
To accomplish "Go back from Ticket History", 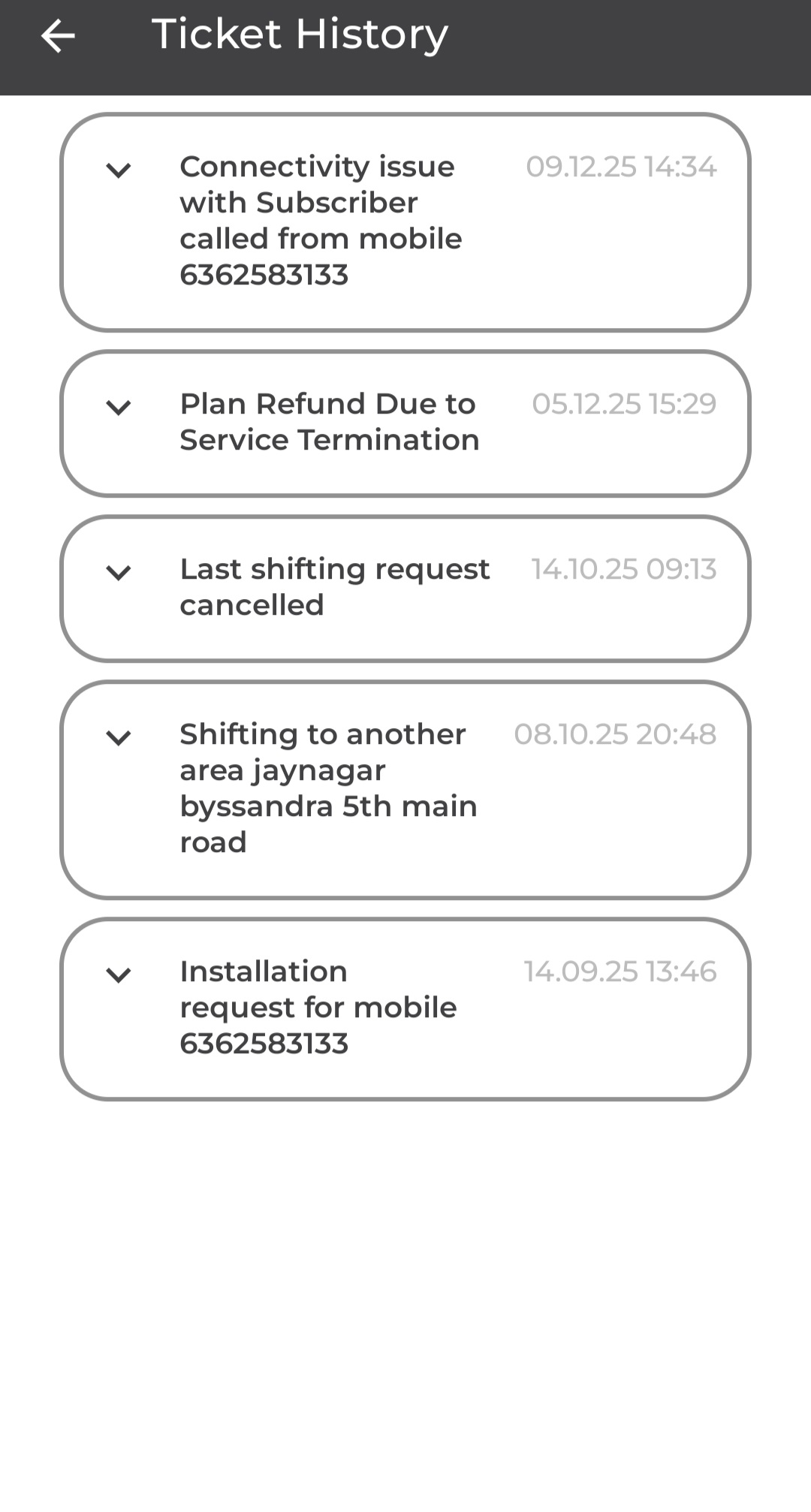I will click(58, 36).
